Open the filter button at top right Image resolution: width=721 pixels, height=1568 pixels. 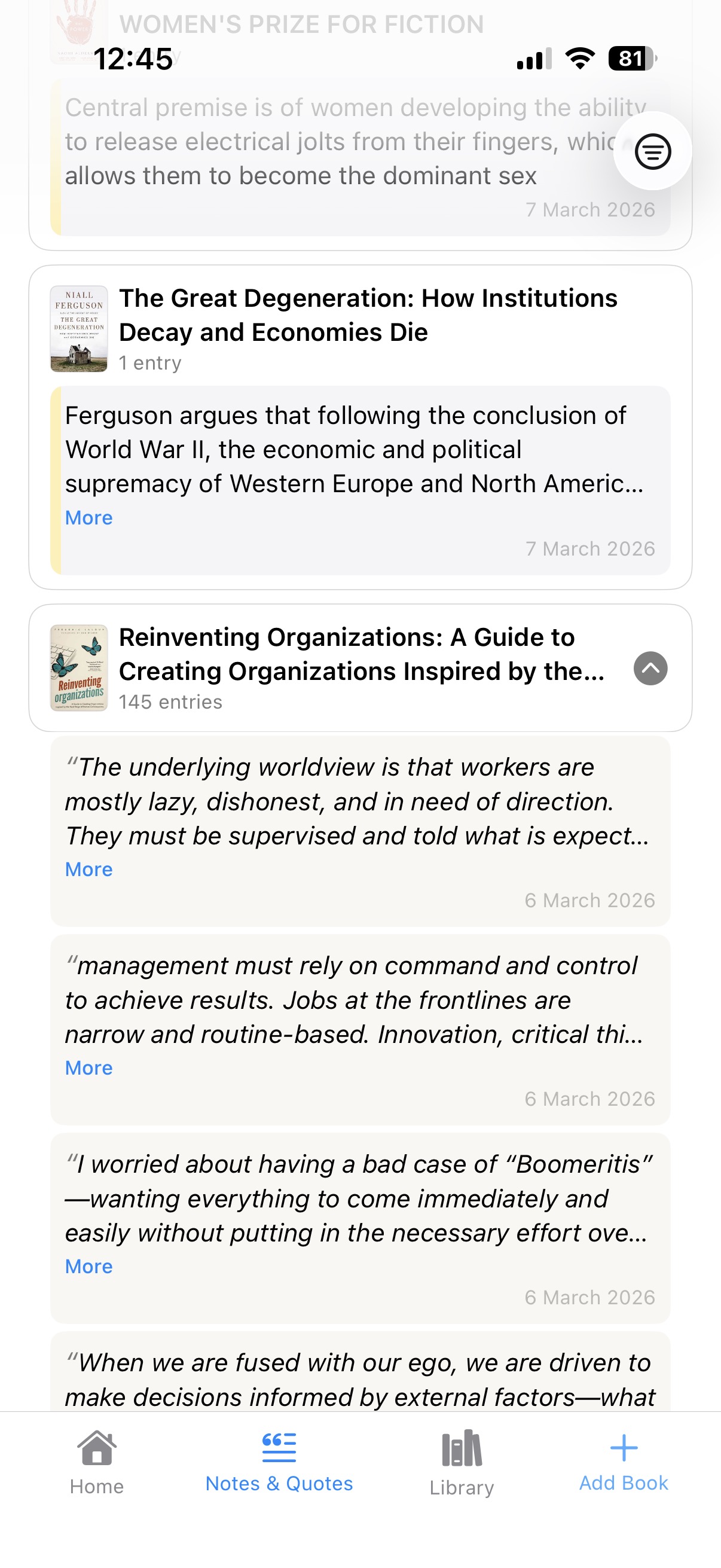[x=652, y=151]
